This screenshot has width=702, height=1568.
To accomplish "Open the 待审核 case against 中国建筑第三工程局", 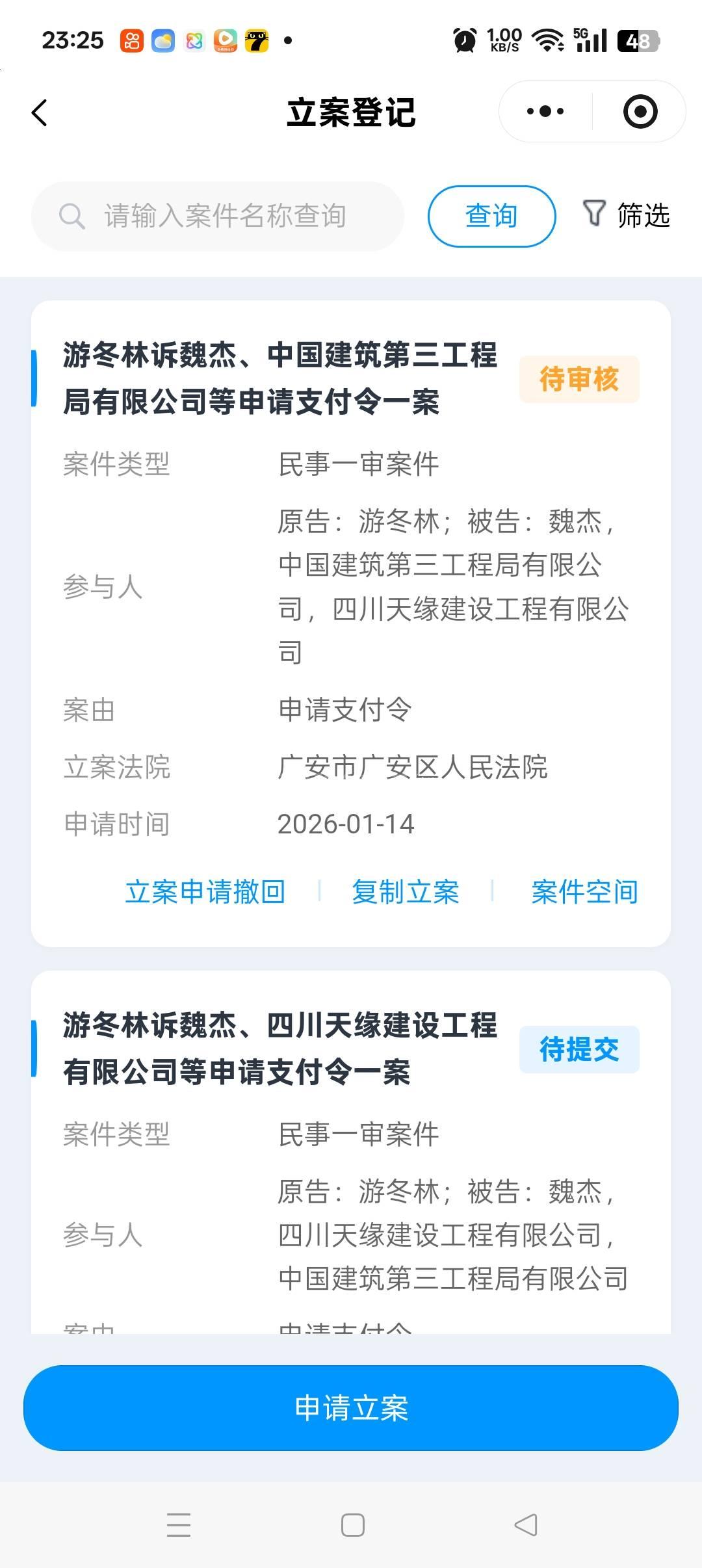I will [279, 378].
